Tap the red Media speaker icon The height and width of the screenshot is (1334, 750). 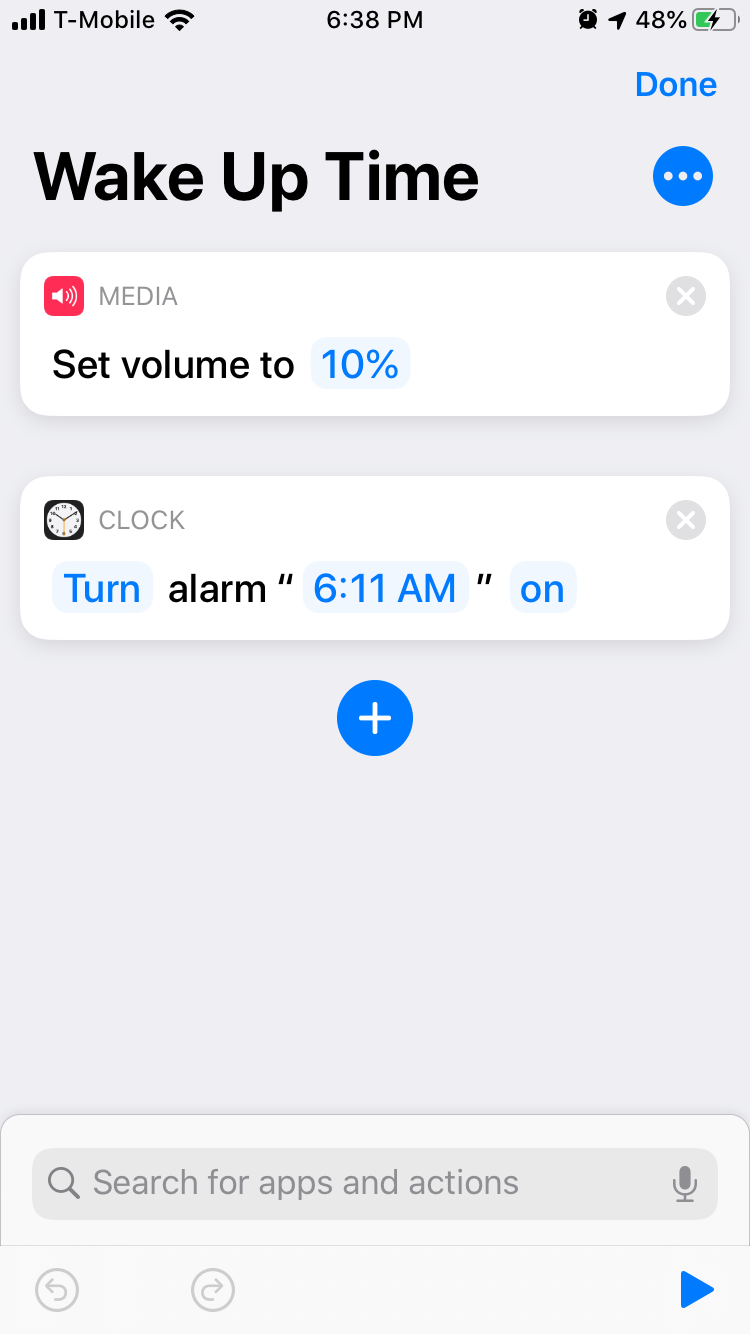63,296
